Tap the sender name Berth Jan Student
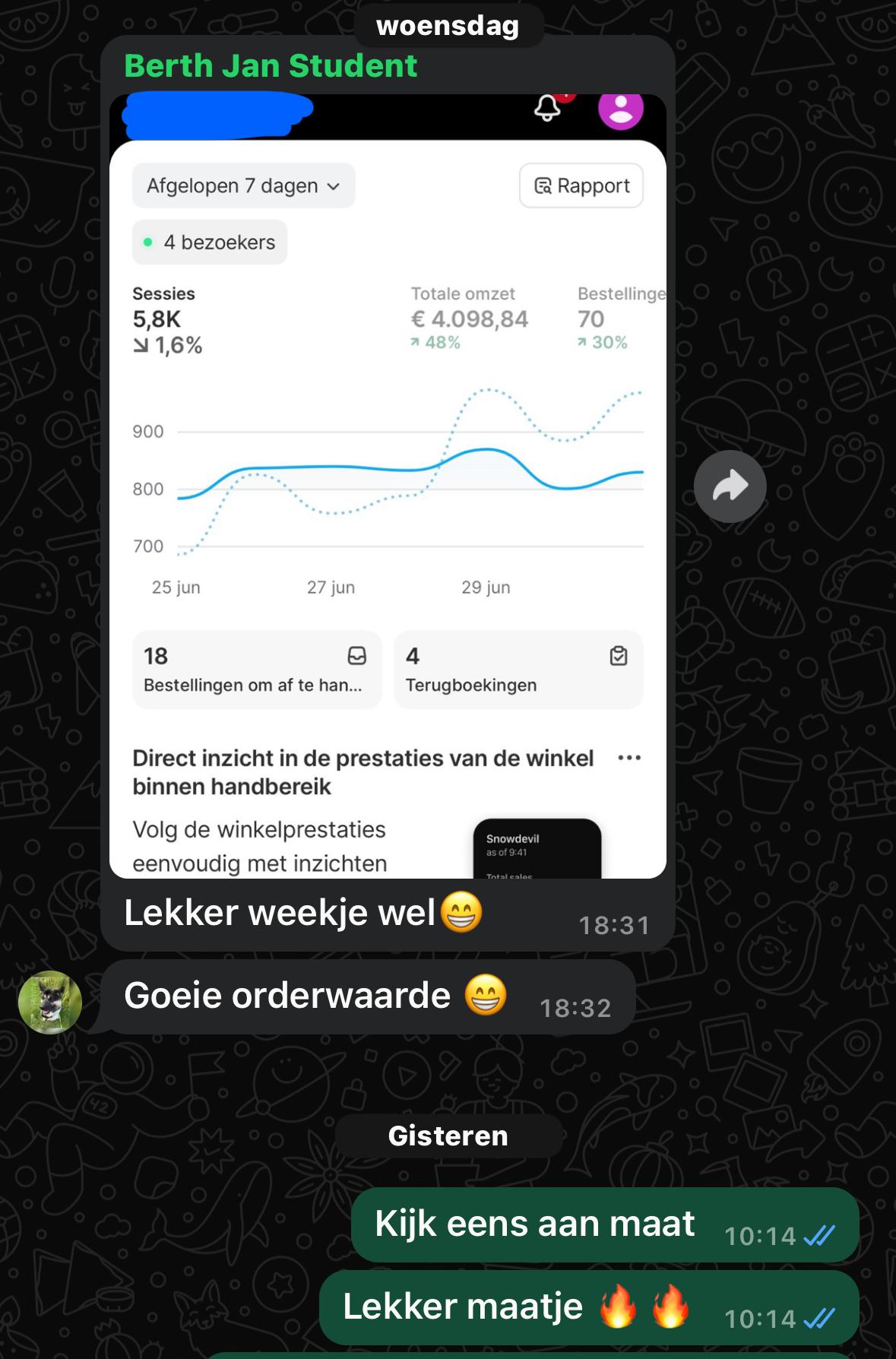Image resolution: width=896 pixels, height=1359 pixels. [271, 66]
